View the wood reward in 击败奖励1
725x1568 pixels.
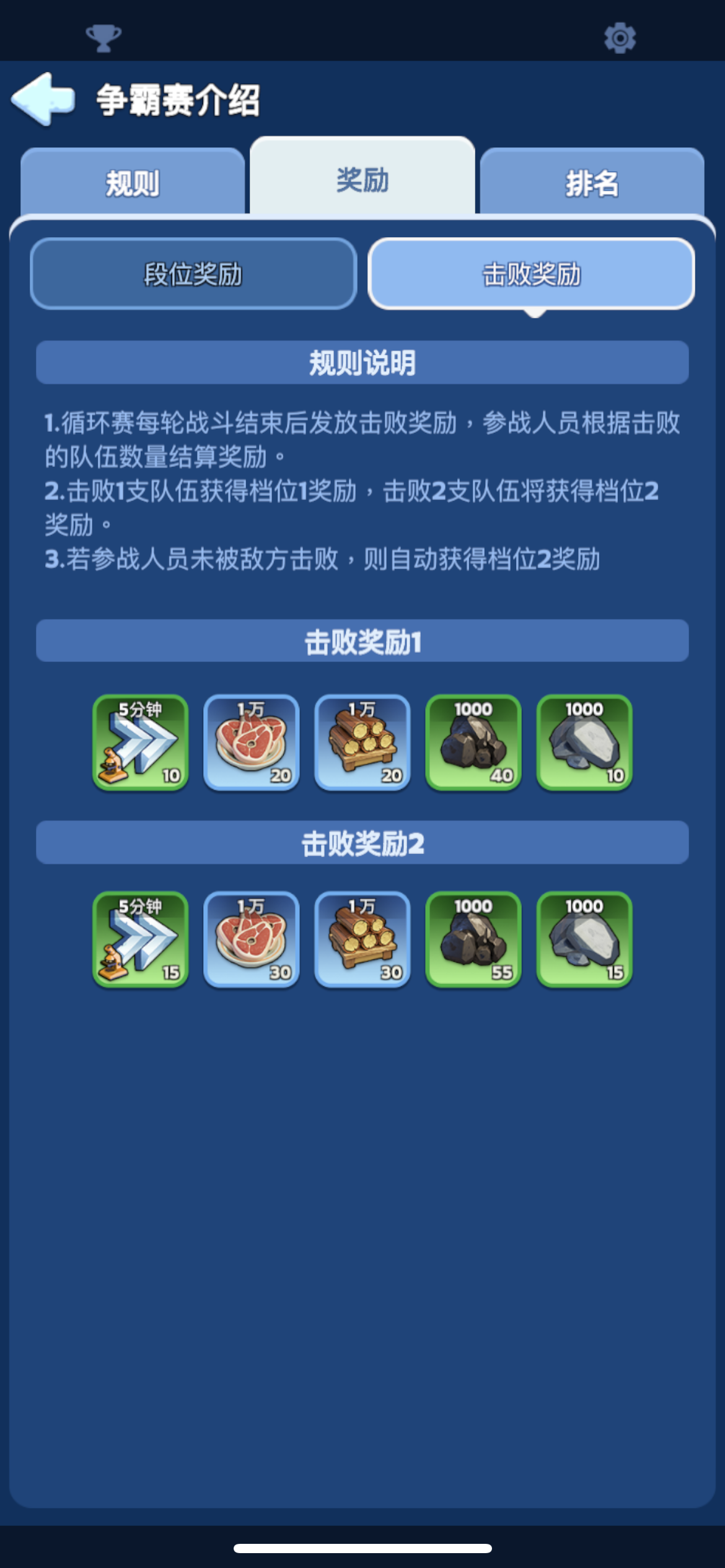(x=362, y=742)
